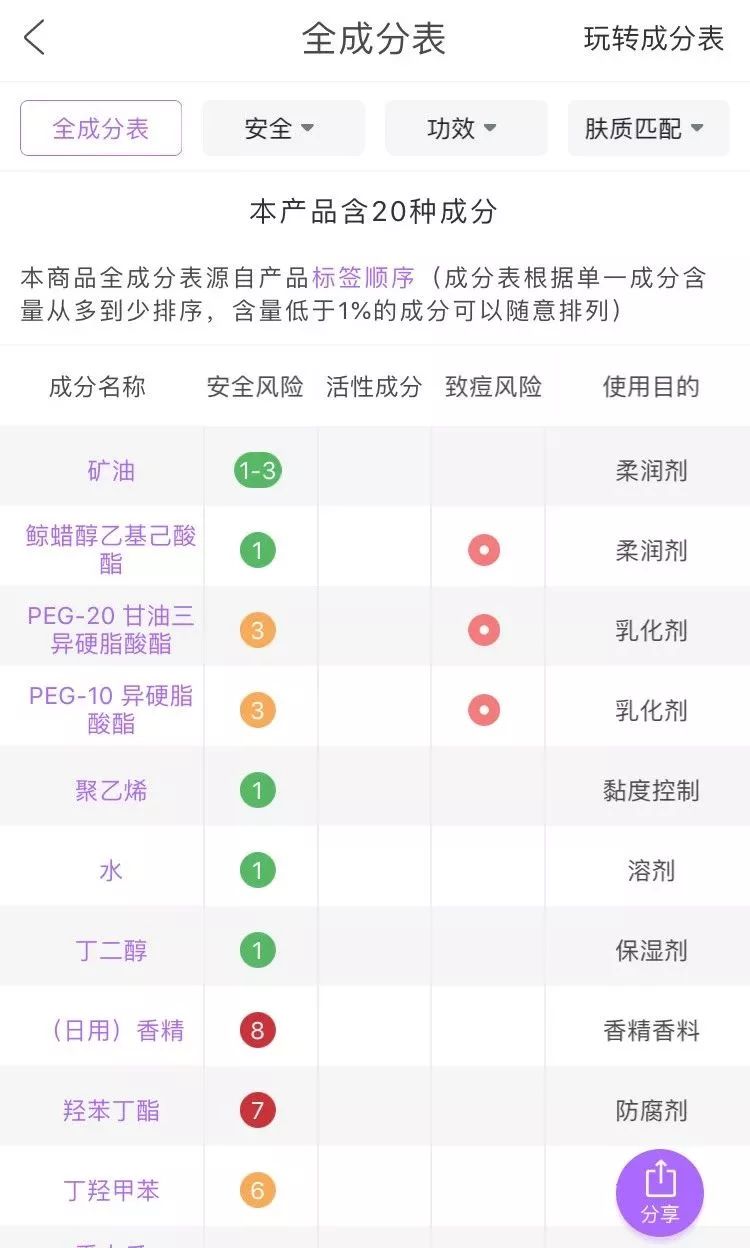Tap the red level-8 badge for （日用）香精
Viewport: 750px width, 1248px height.
pos(259,1029)
